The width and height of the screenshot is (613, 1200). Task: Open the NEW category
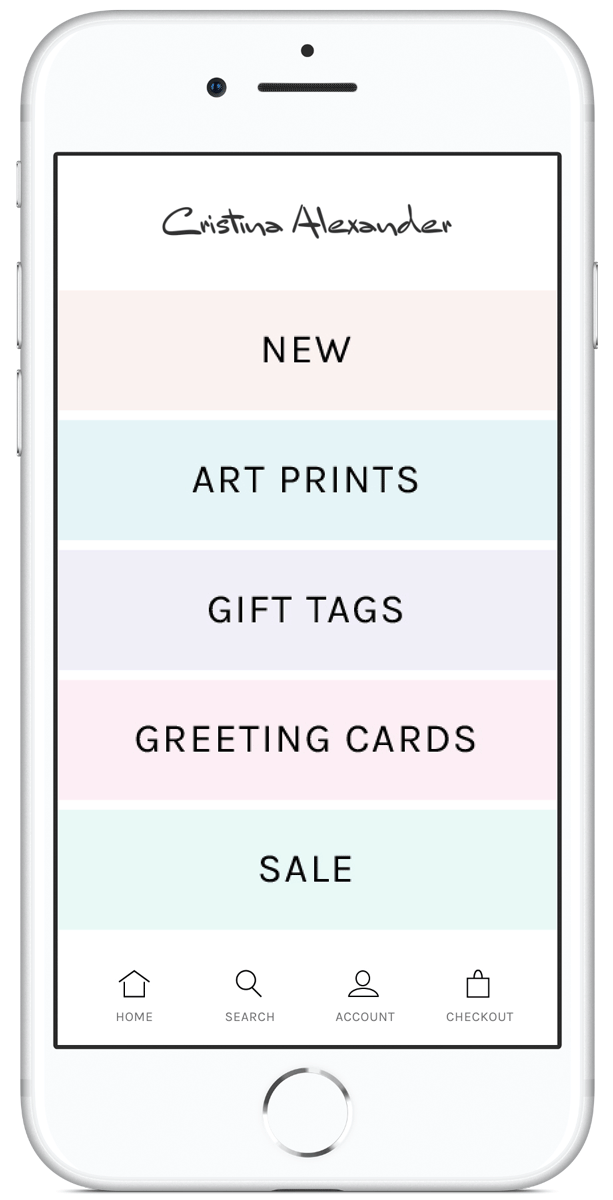pos(307,350)
